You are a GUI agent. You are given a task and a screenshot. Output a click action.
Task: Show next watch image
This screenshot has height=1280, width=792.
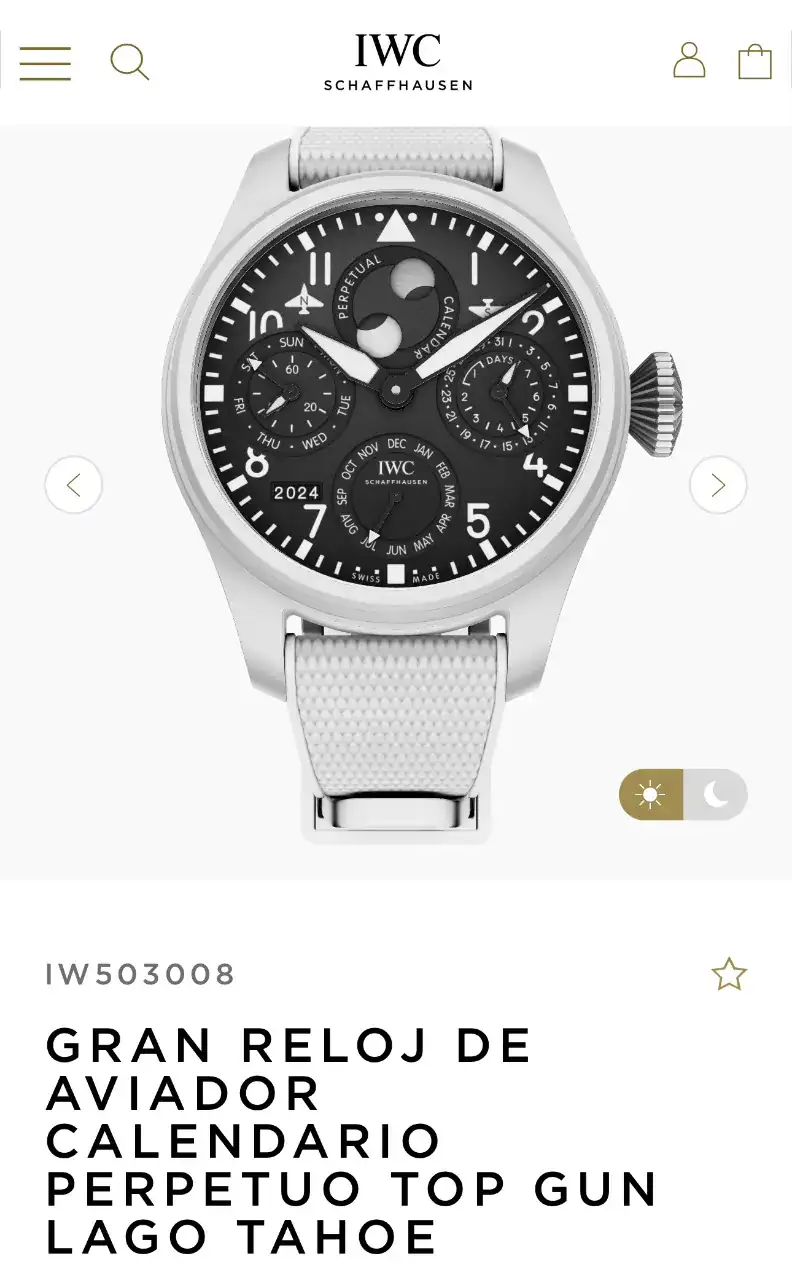coord(718,485)
